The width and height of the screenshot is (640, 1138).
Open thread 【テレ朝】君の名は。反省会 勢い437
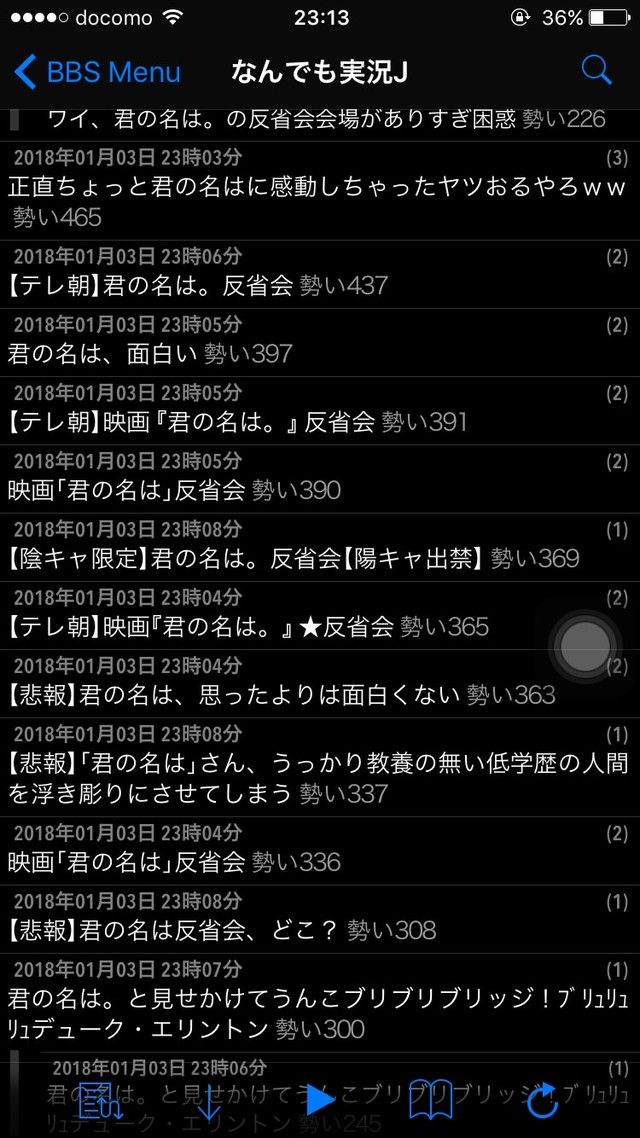point(320,274)
